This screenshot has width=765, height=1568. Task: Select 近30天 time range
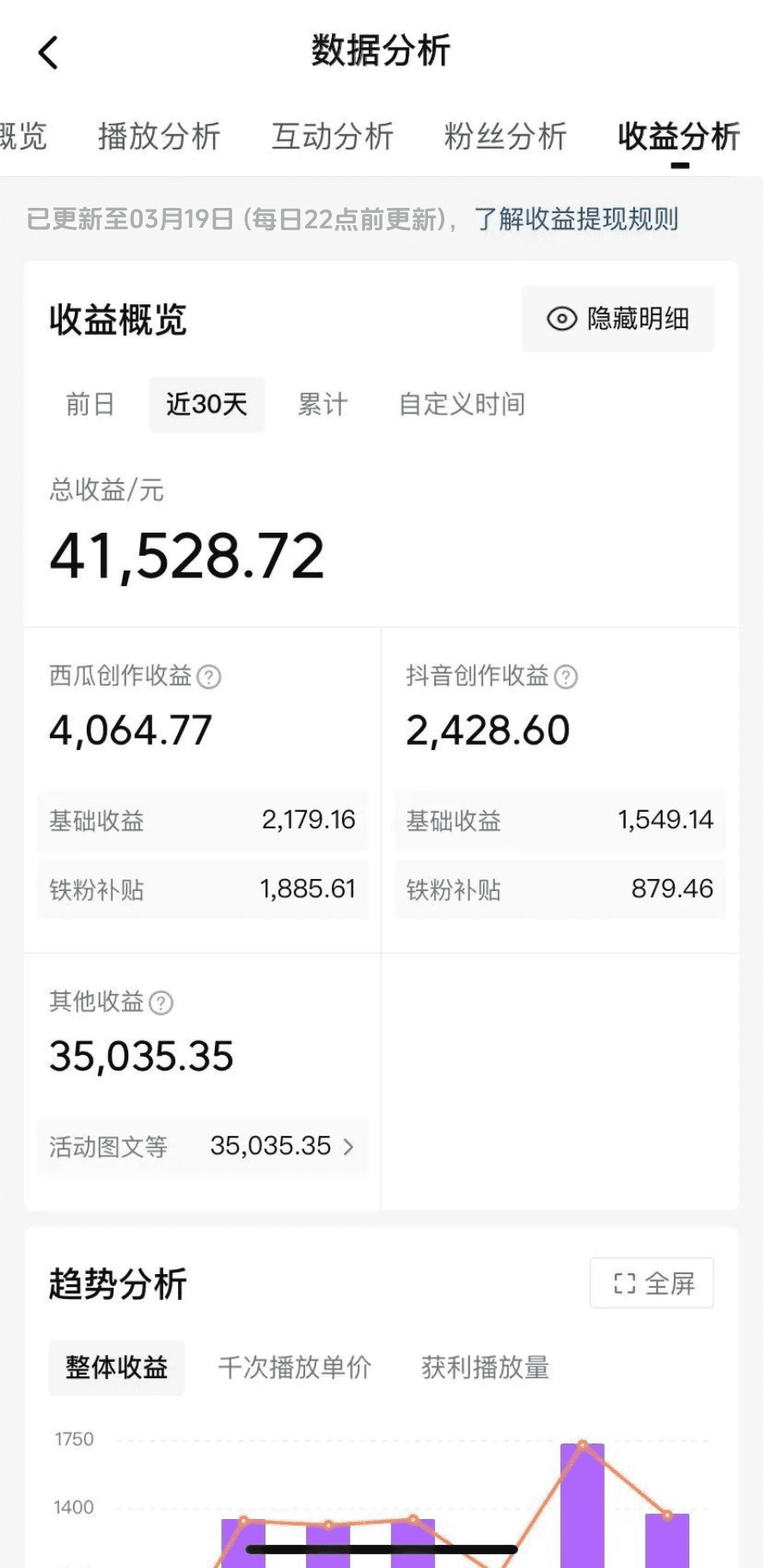tap(206, 404)
